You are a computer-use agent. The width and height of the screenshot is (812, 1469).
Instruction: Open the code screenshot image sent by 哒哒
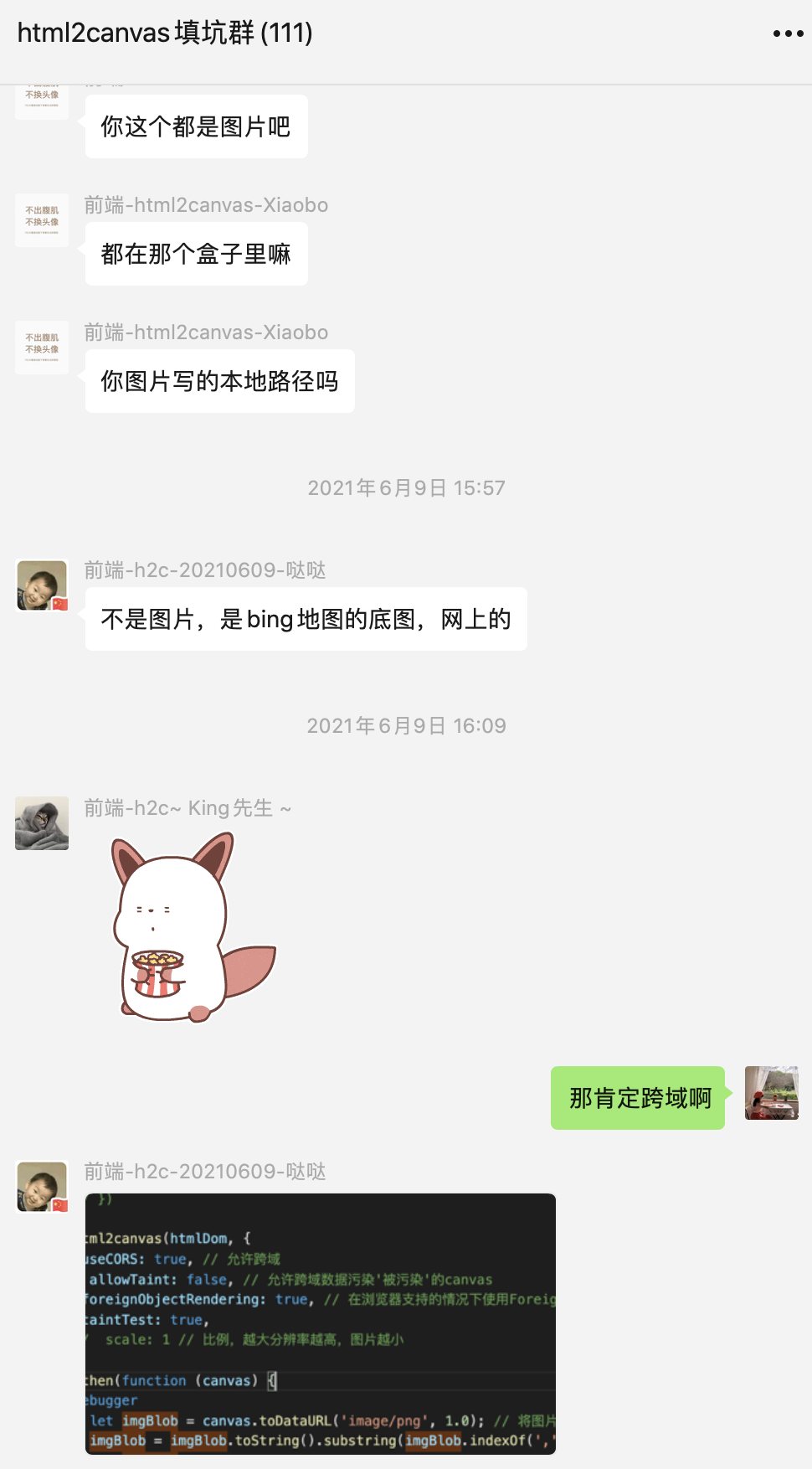click(321, 1323)
